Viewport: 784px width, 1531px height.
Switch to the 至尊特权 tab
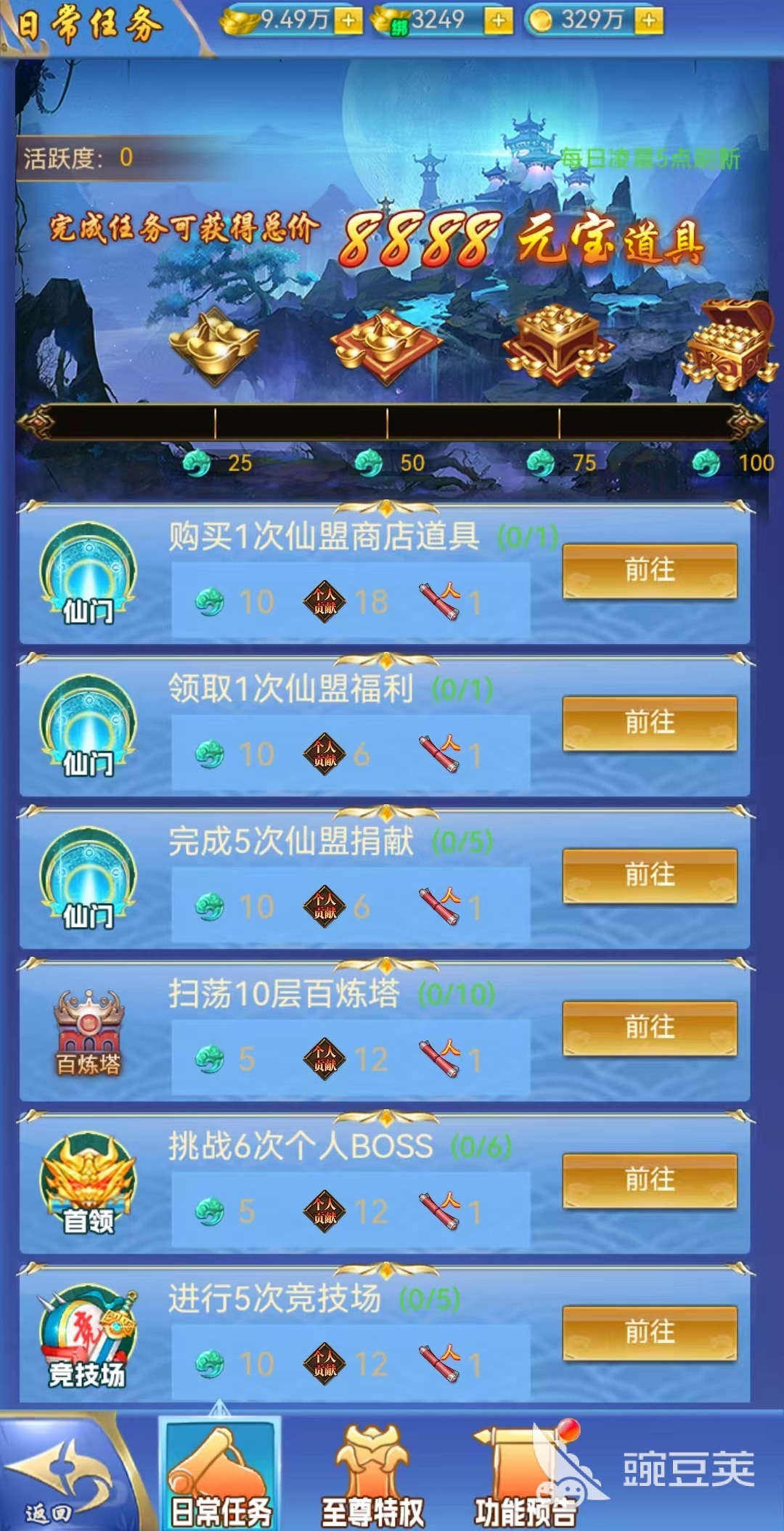click(x=372, y=1474)
